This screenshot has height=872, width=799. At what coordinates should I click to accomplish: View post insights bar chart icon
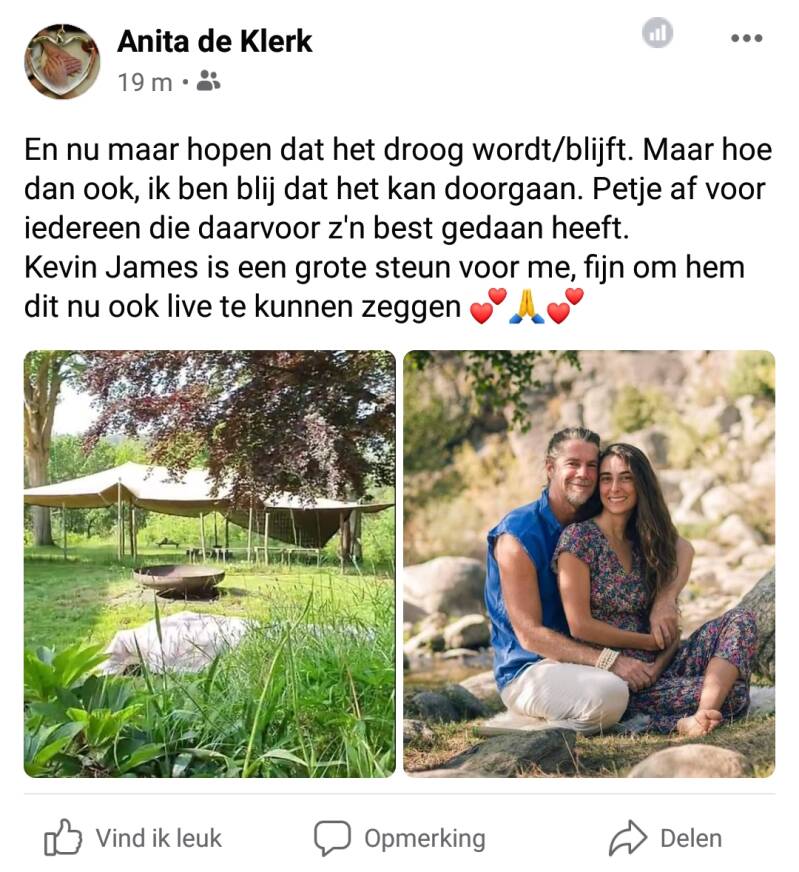[x=657, y=34]
